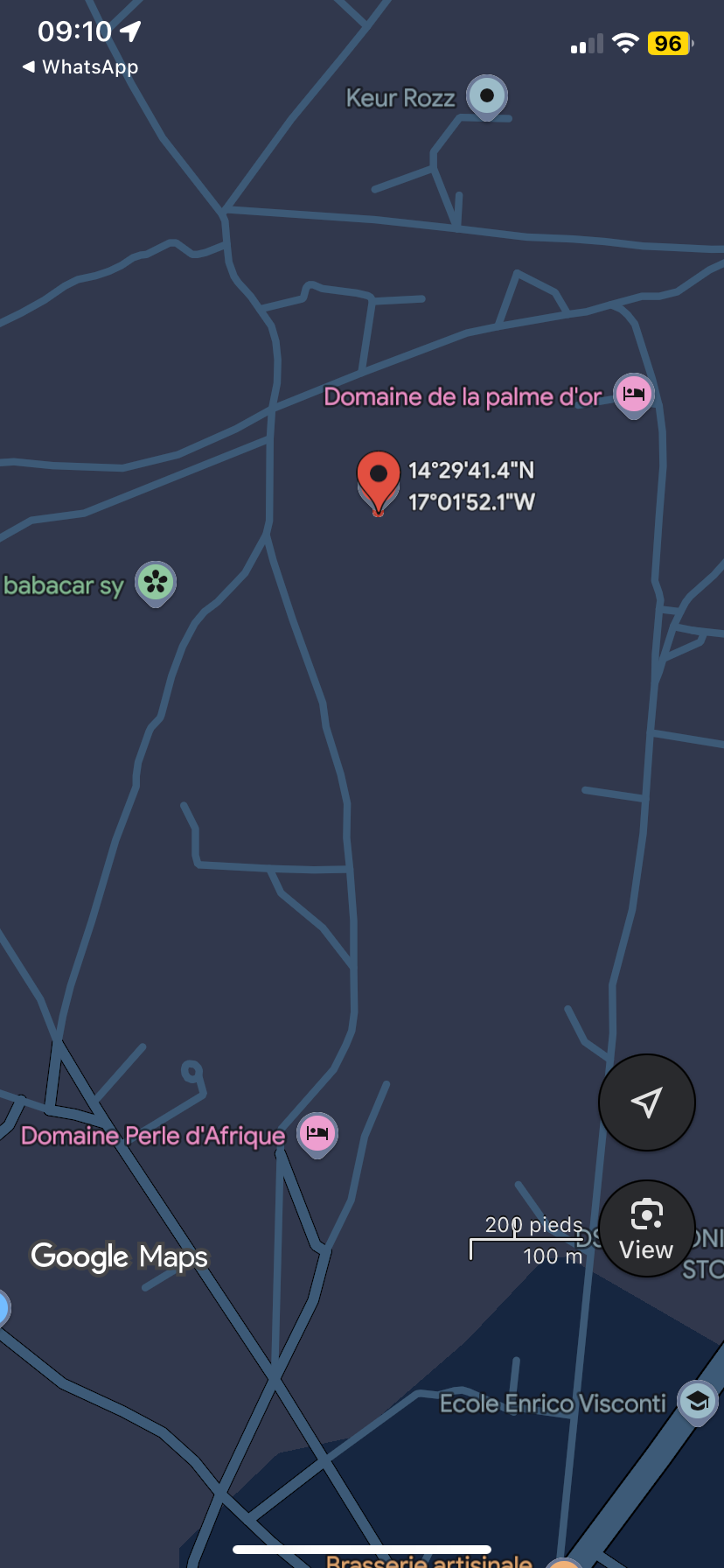Image resolution: width=724 pixels, height=1568 pixels.
Task: Open the Domaine Perle d'Afrique lodging icon
Action: point(317,1134)
